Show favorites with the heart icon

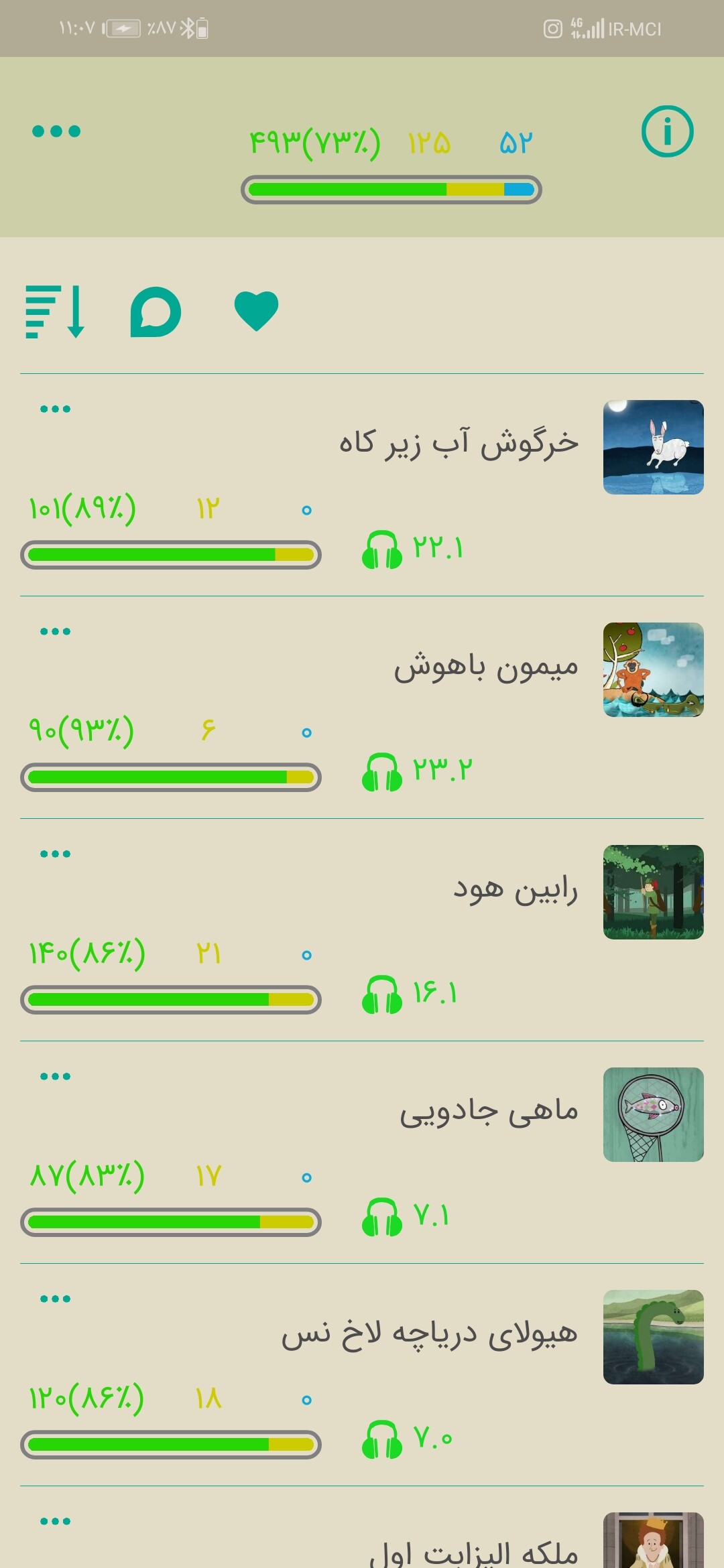point(256,311)
